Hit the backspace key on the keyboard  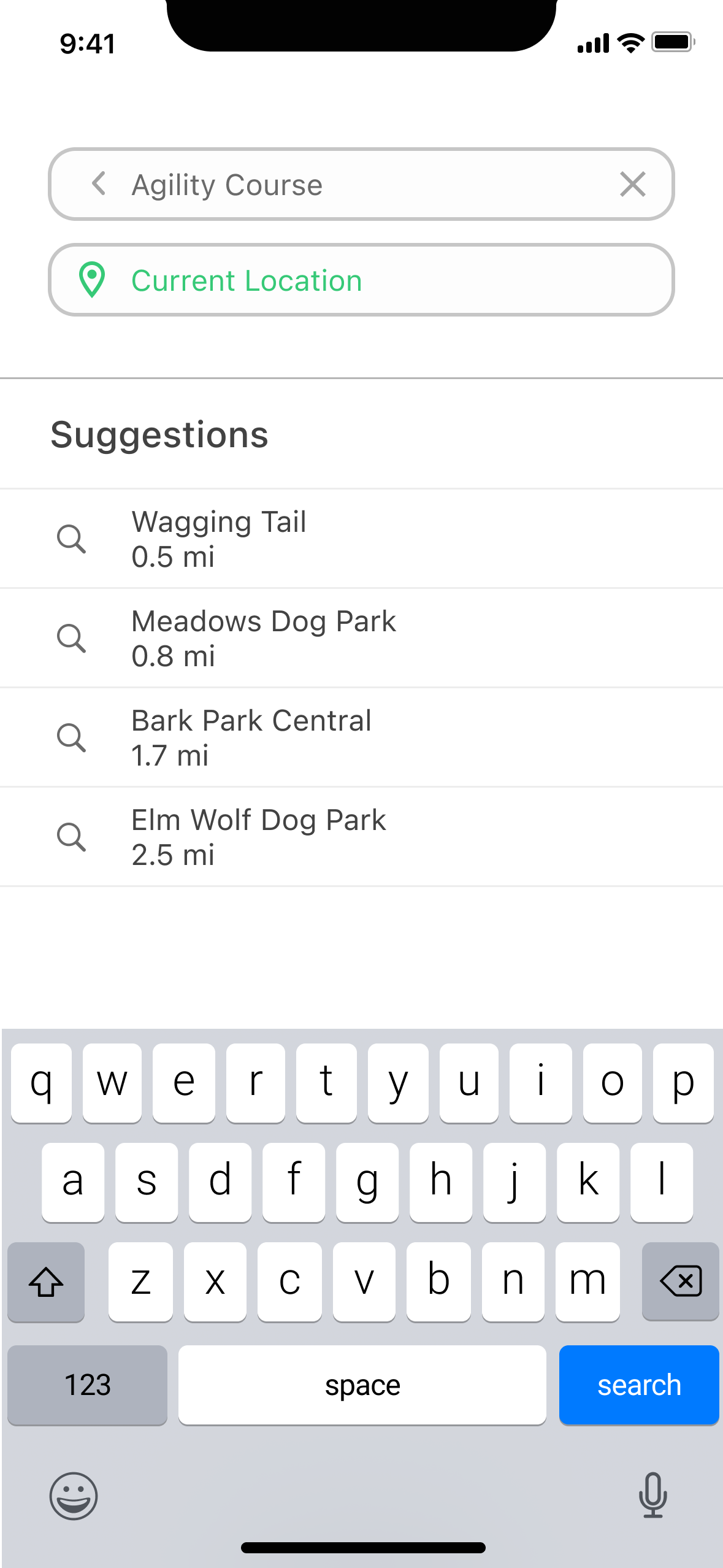(679, 1281)
